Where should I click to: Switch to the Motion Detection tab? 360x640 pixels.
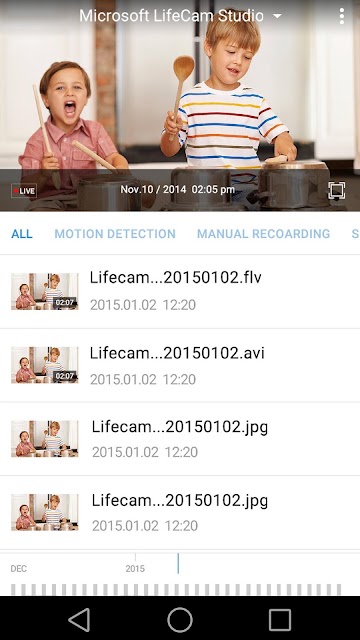[x=115, y=234]
